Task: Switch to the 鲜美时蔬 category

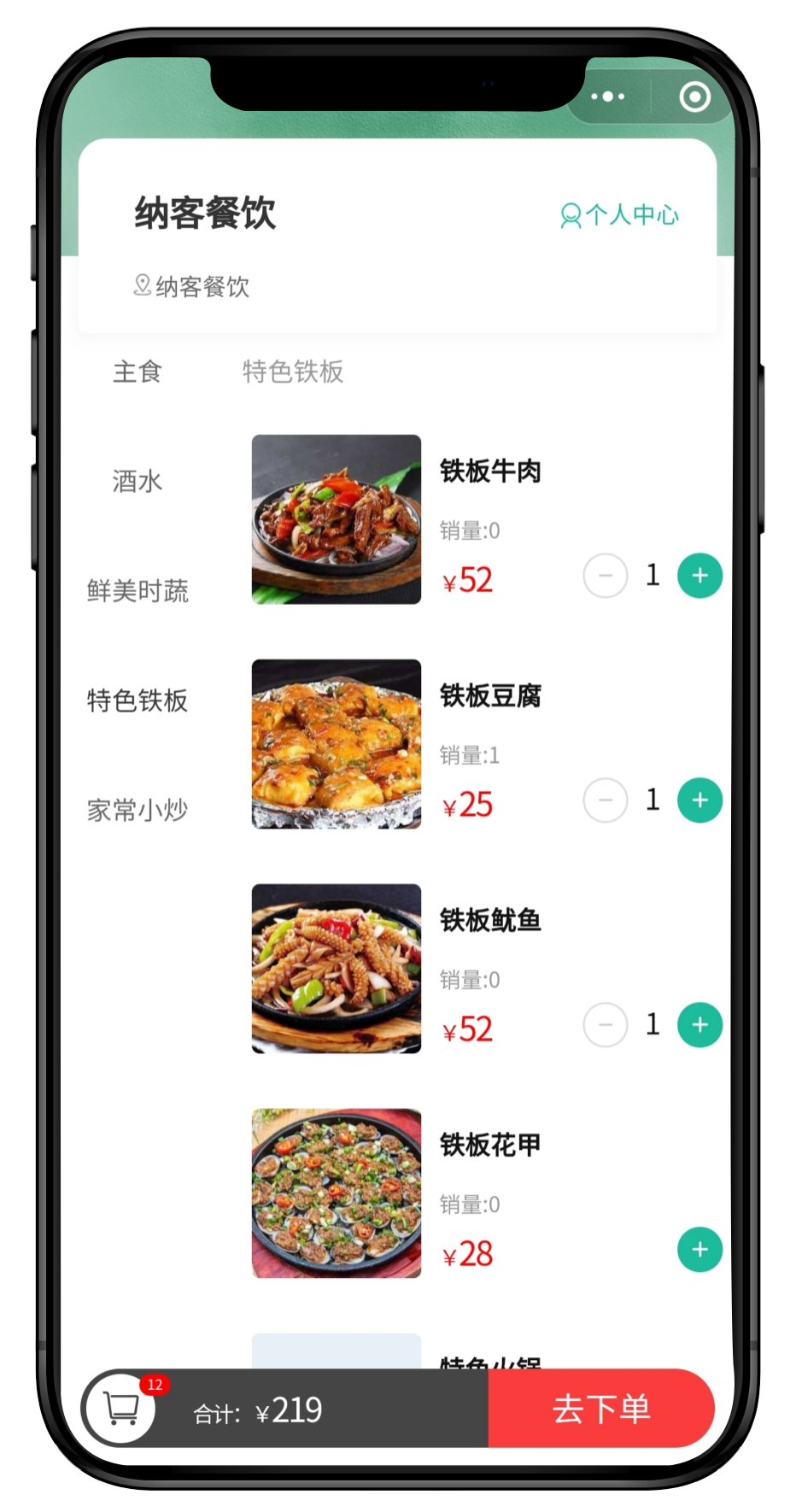Action: click(x=138, y=590)
